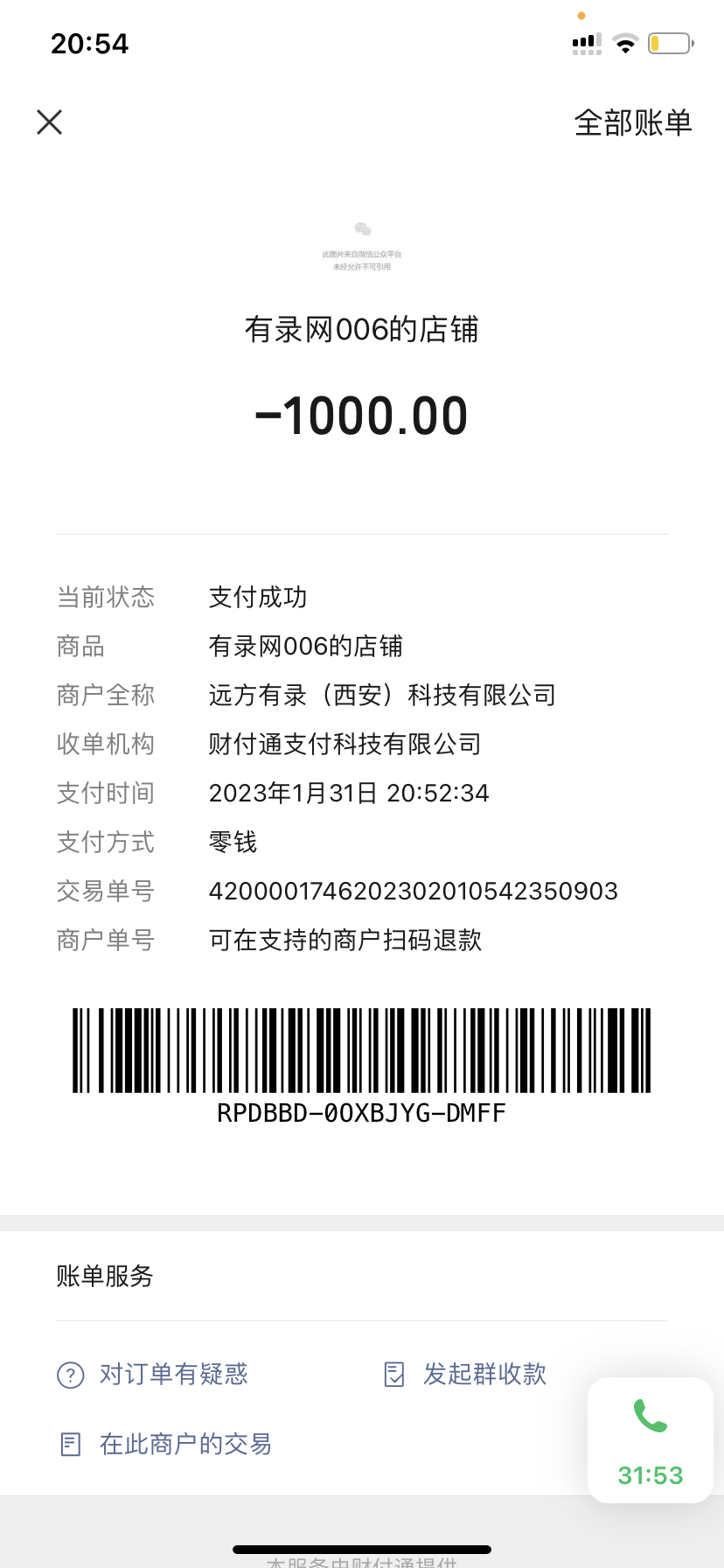This screenshot has height=1568, width=724.
Task: Start 发起群收款 group collection
Action: 484,1374
